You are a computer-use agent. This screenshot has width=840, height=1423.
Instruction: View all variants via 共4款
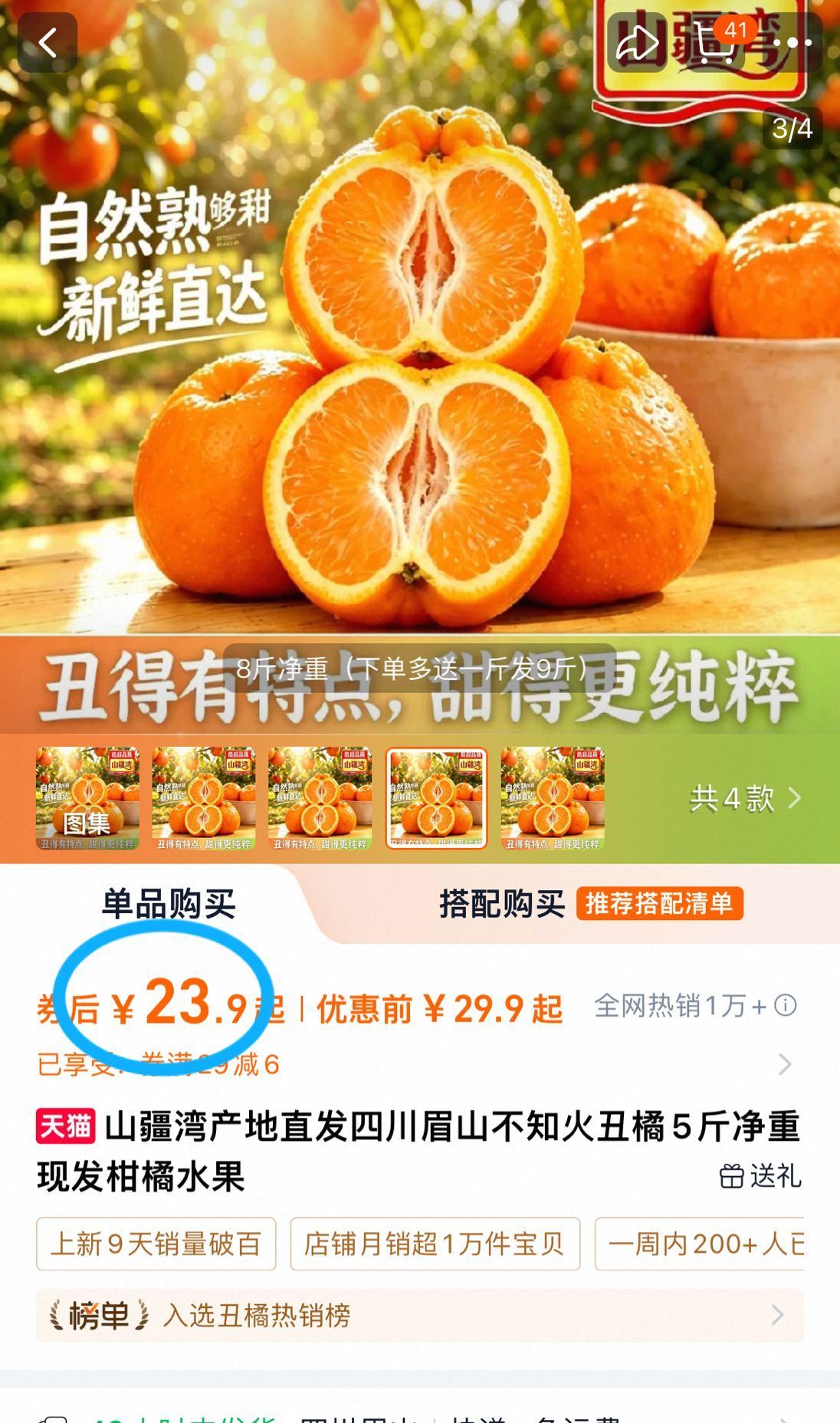click(746, 798)
